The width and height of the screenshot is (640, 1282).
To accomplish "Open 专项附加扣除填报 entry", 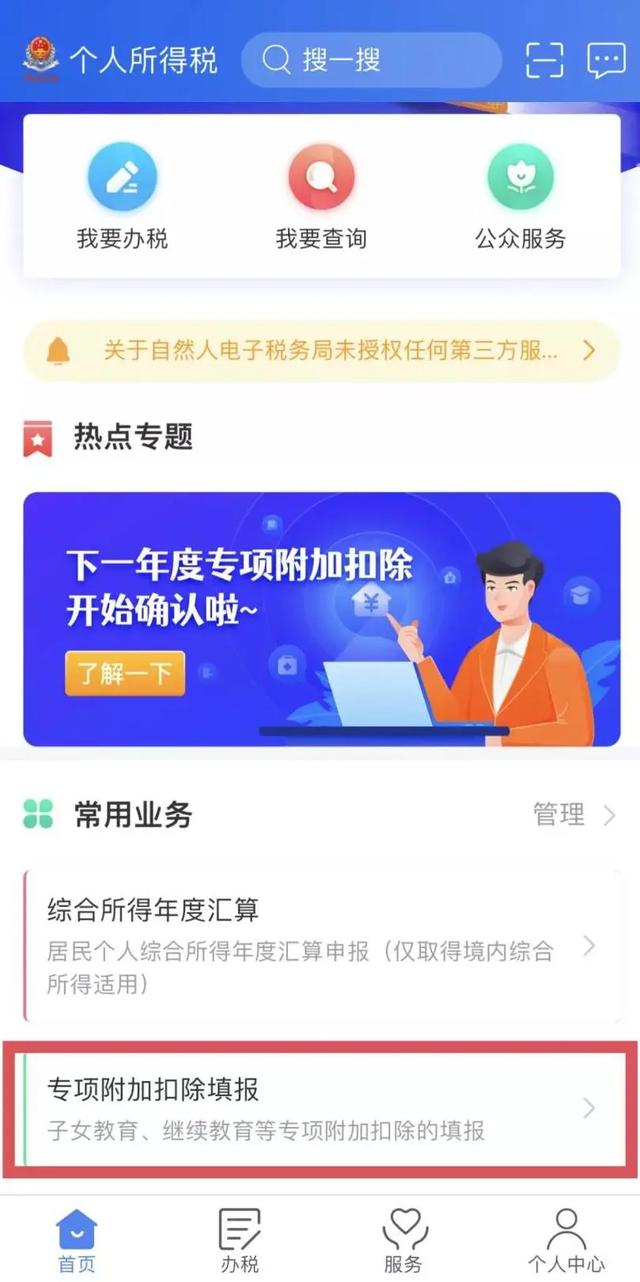I will (321, 1109).
